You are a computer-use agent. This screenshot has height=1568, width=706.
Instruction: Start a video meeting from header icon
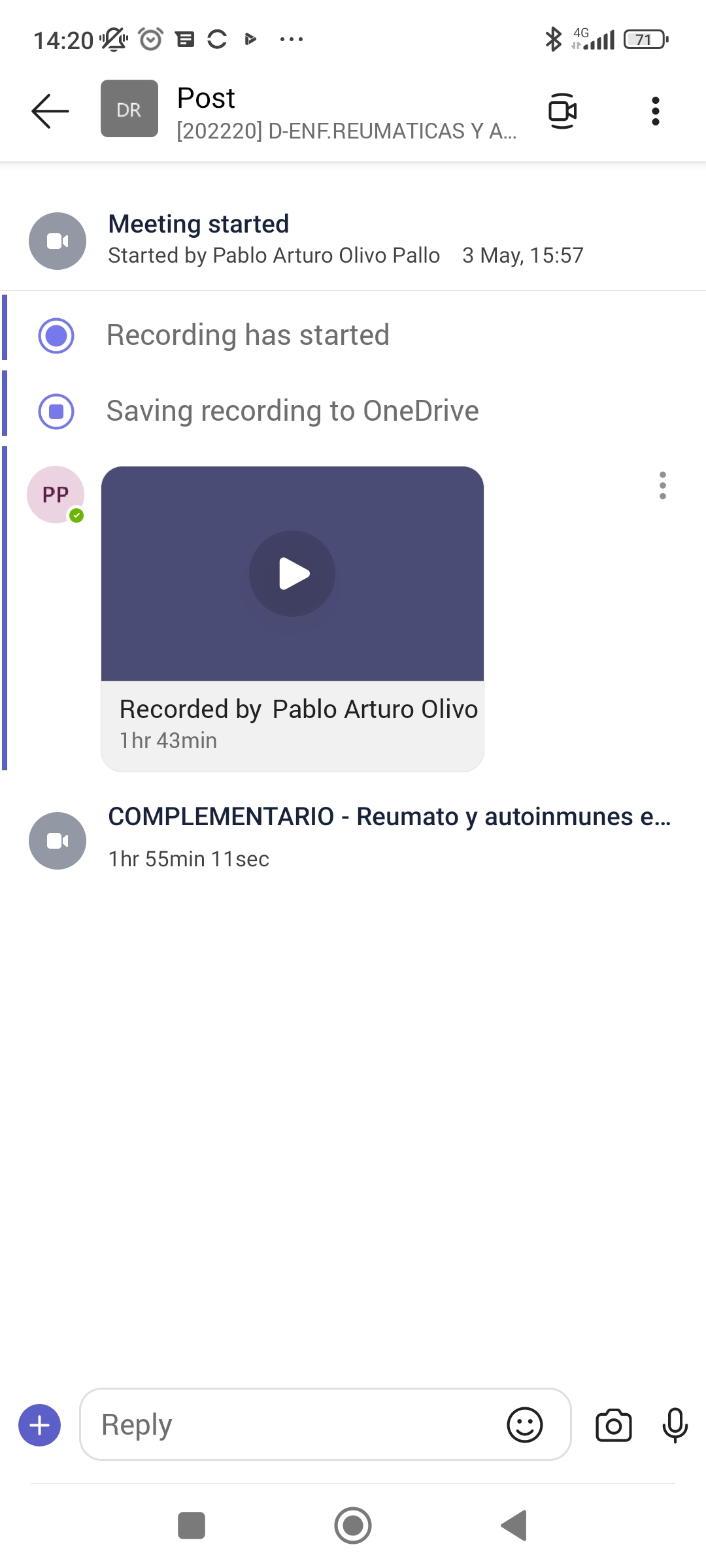pyautogui.click(x=562, y=111)
